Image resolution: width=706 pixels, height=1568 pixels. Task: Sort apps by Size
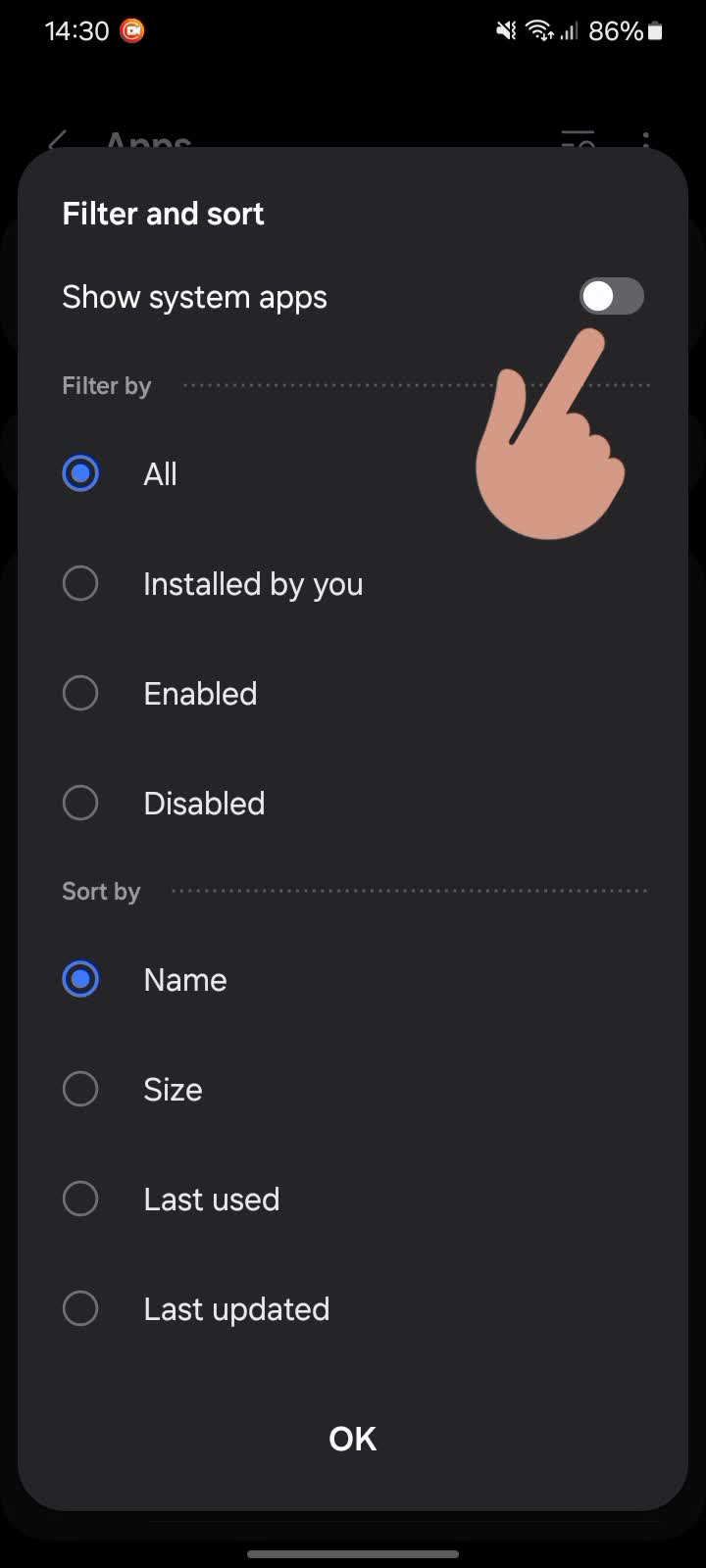click(x=80, y=1090)
